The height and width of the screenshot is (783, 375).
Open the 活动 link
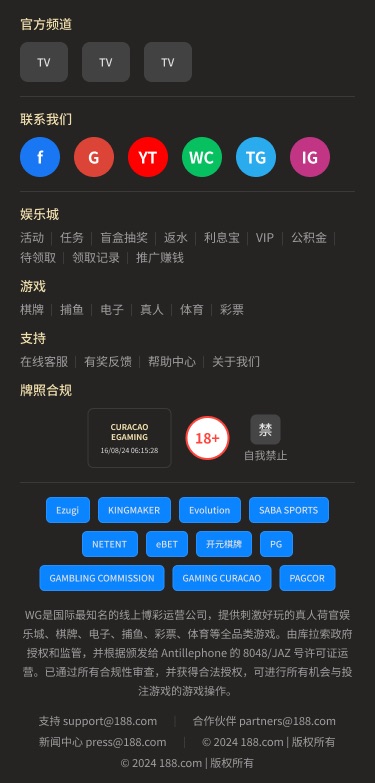coord(32,238)
